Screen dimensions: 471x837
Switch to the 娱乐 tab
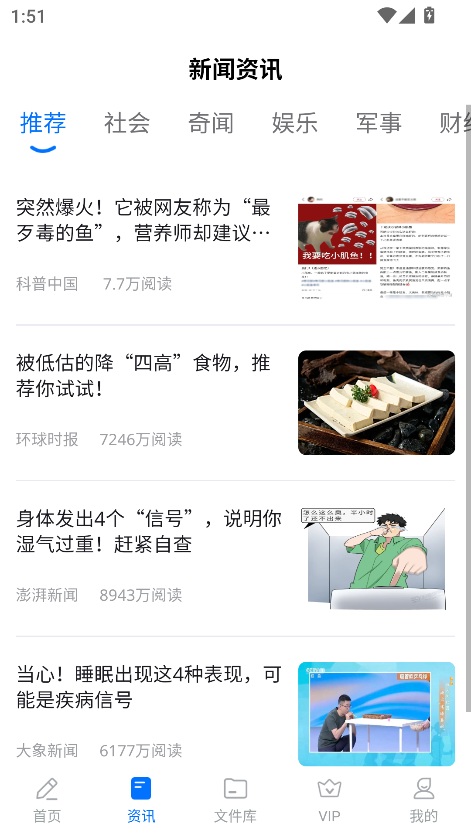[x=295, y=123]
